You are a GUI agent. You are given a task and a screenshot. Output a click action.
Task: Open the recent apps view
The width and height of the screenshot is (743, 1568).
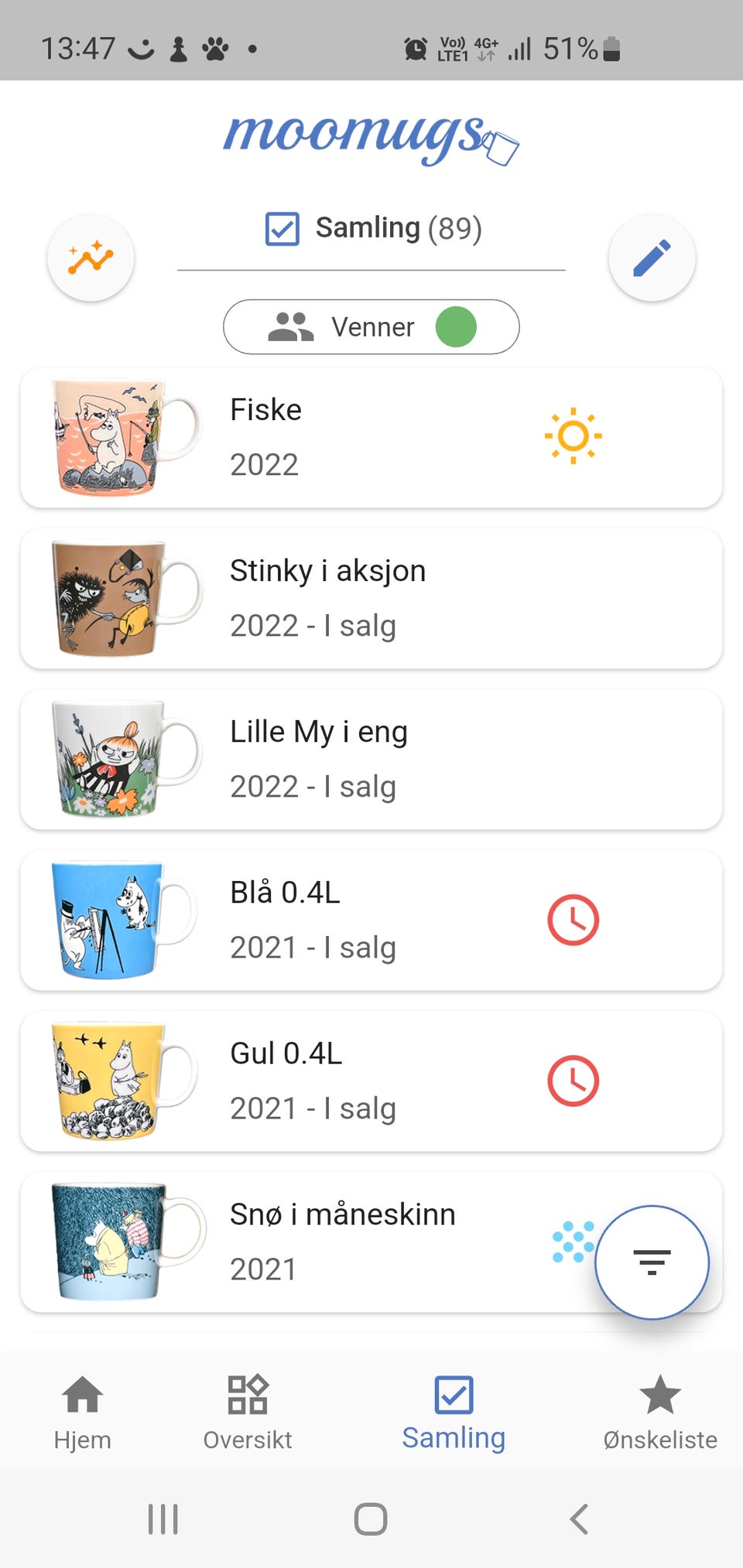pyautogui.click(x=163, y=1519)
